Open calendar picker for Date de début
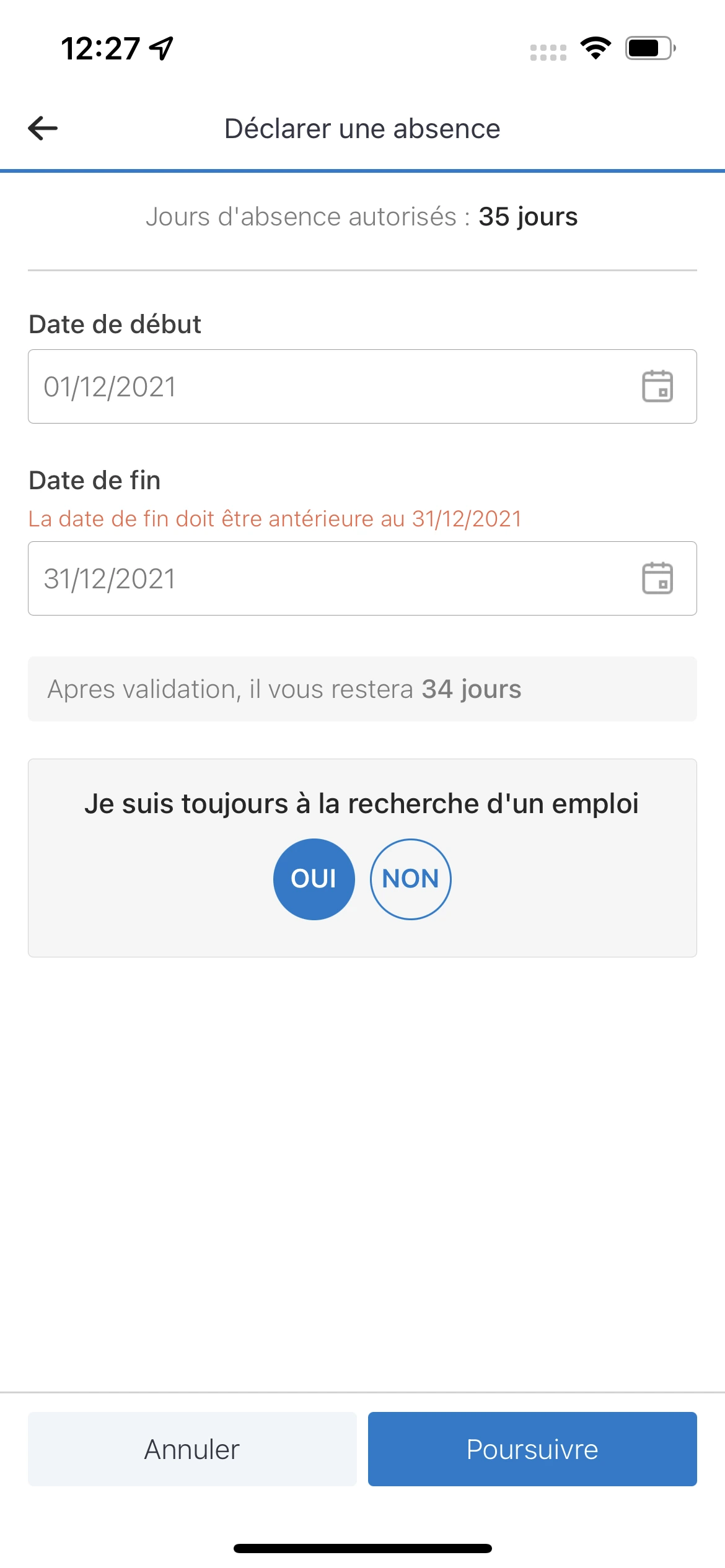This screenshot has height=1568, width=725. (657, 386)
